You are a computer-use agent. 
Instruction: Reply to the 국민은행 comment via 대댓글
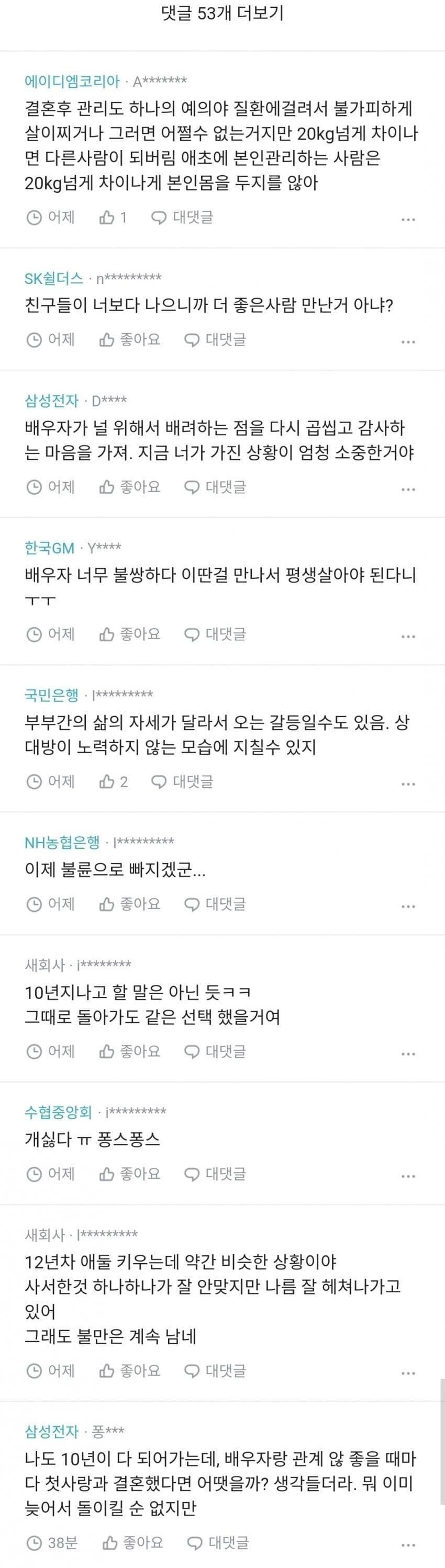click(x=182, y=781)
